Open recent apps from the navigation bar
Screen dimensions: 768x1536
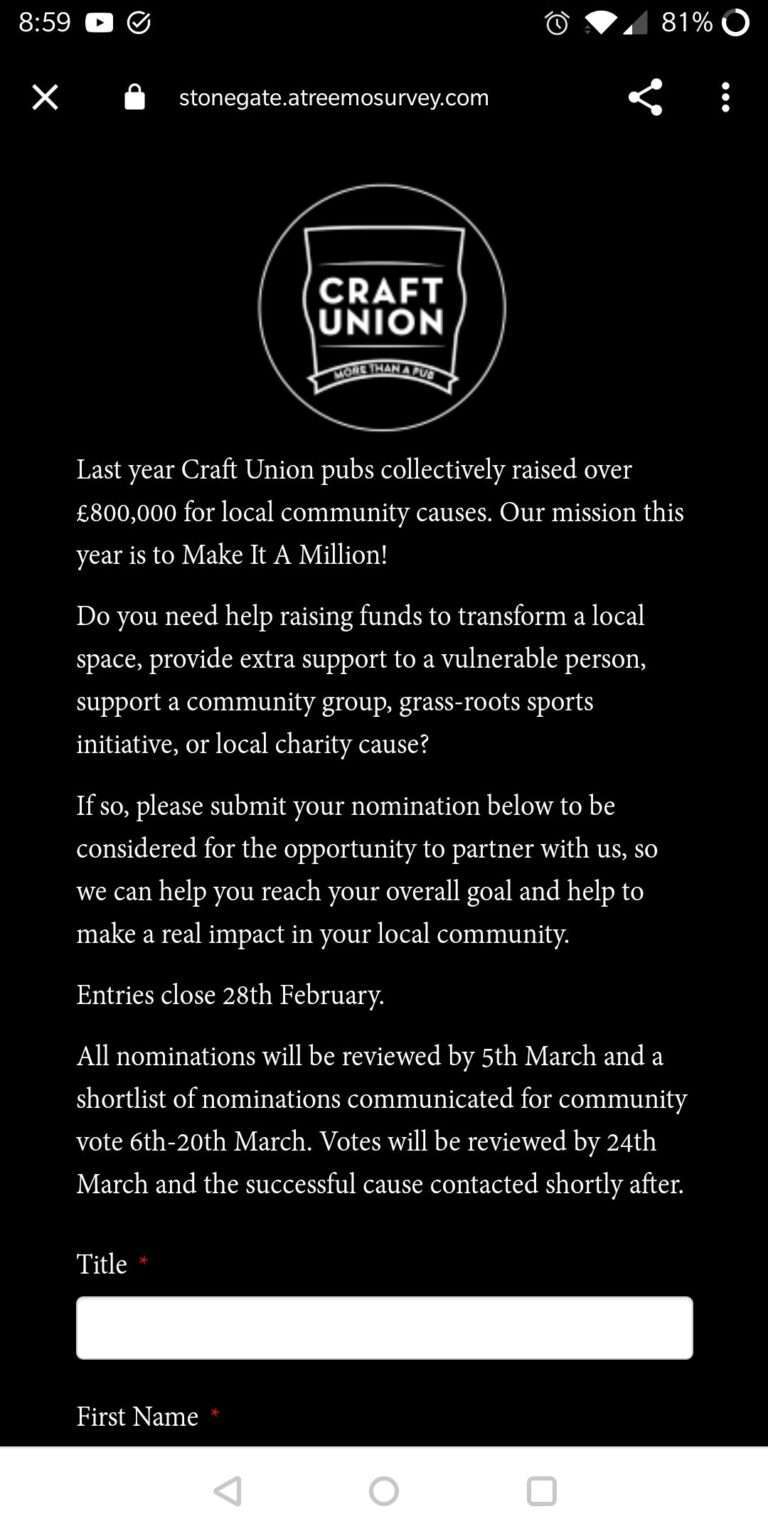click(541, 1491)
